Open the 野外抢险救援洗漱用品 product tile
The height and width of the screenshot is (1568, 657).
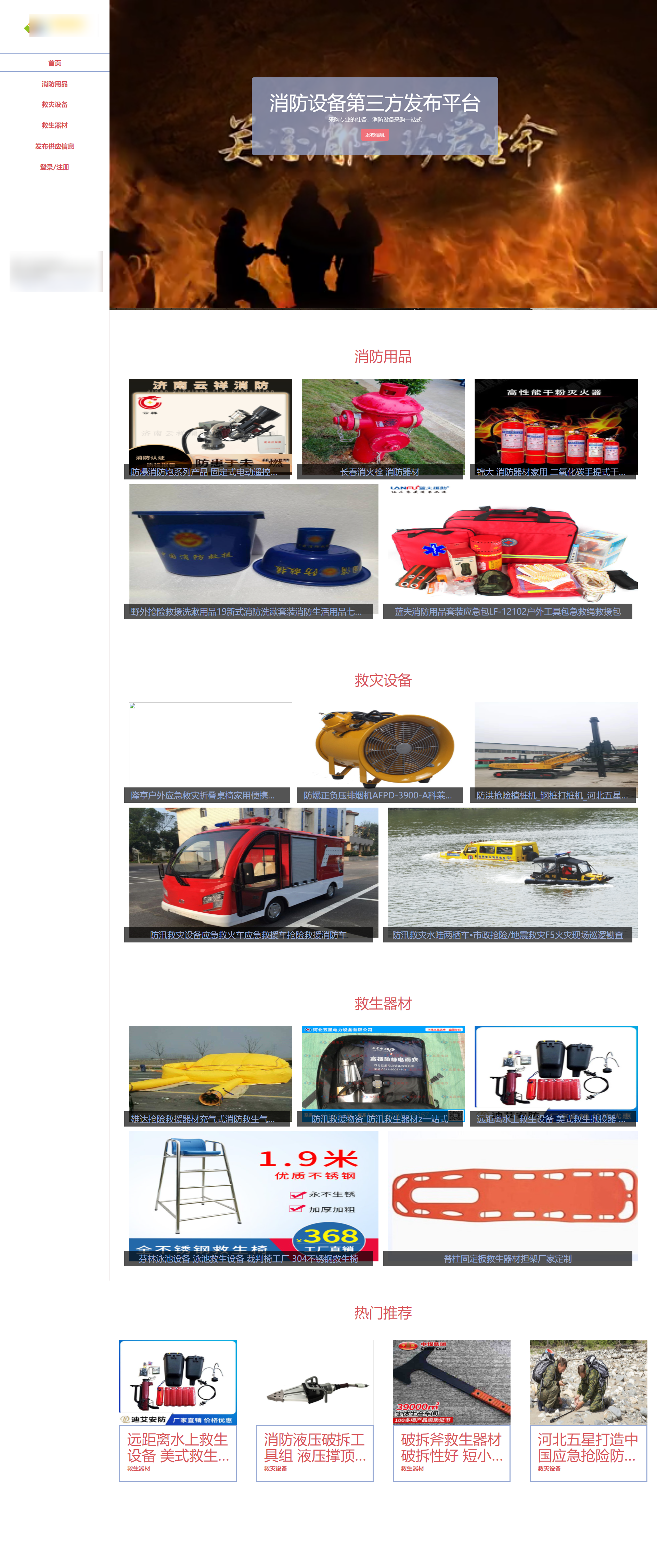pos(253,551)
